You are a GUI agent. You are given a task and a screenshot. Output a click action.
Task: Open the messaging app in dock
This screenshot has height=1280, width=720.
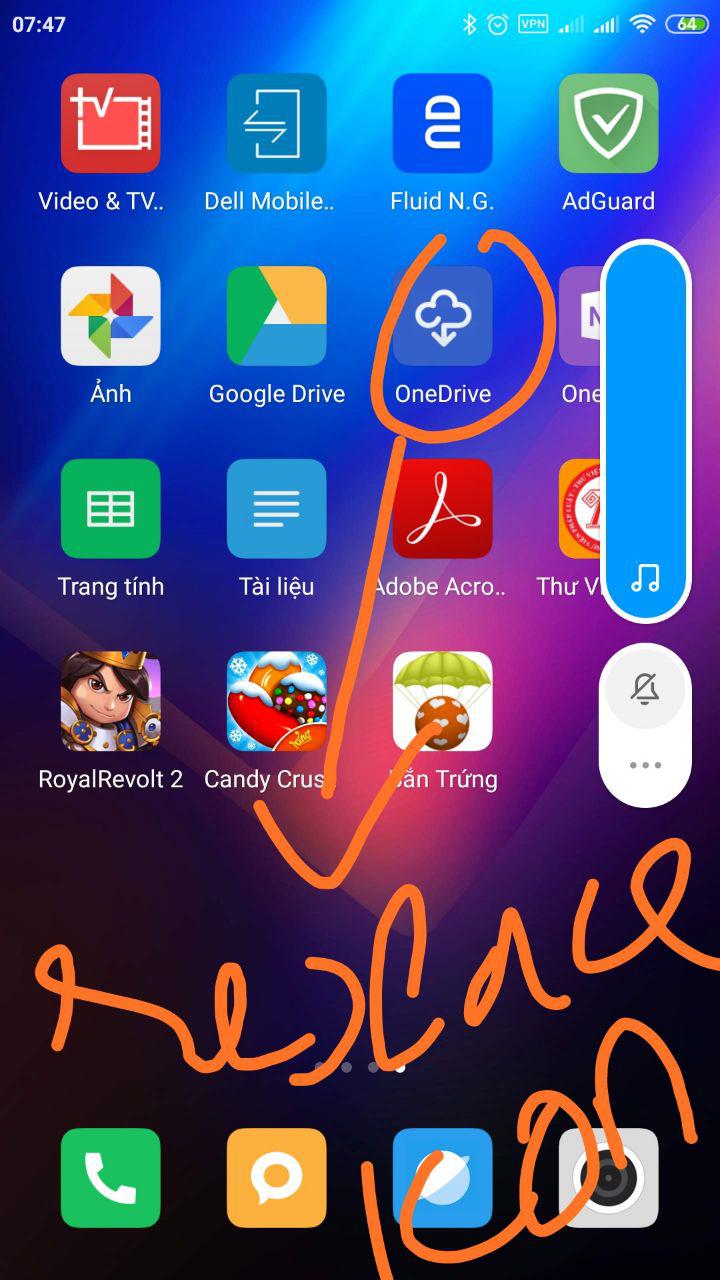(276, 1178)
